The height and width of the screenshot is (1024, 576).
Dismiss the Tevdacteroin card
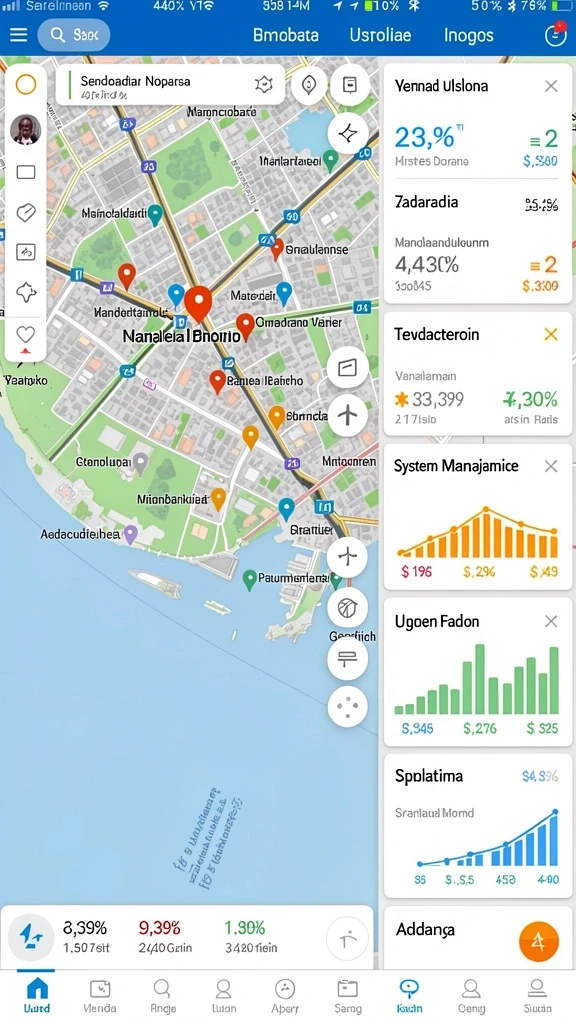click(551, 334)
